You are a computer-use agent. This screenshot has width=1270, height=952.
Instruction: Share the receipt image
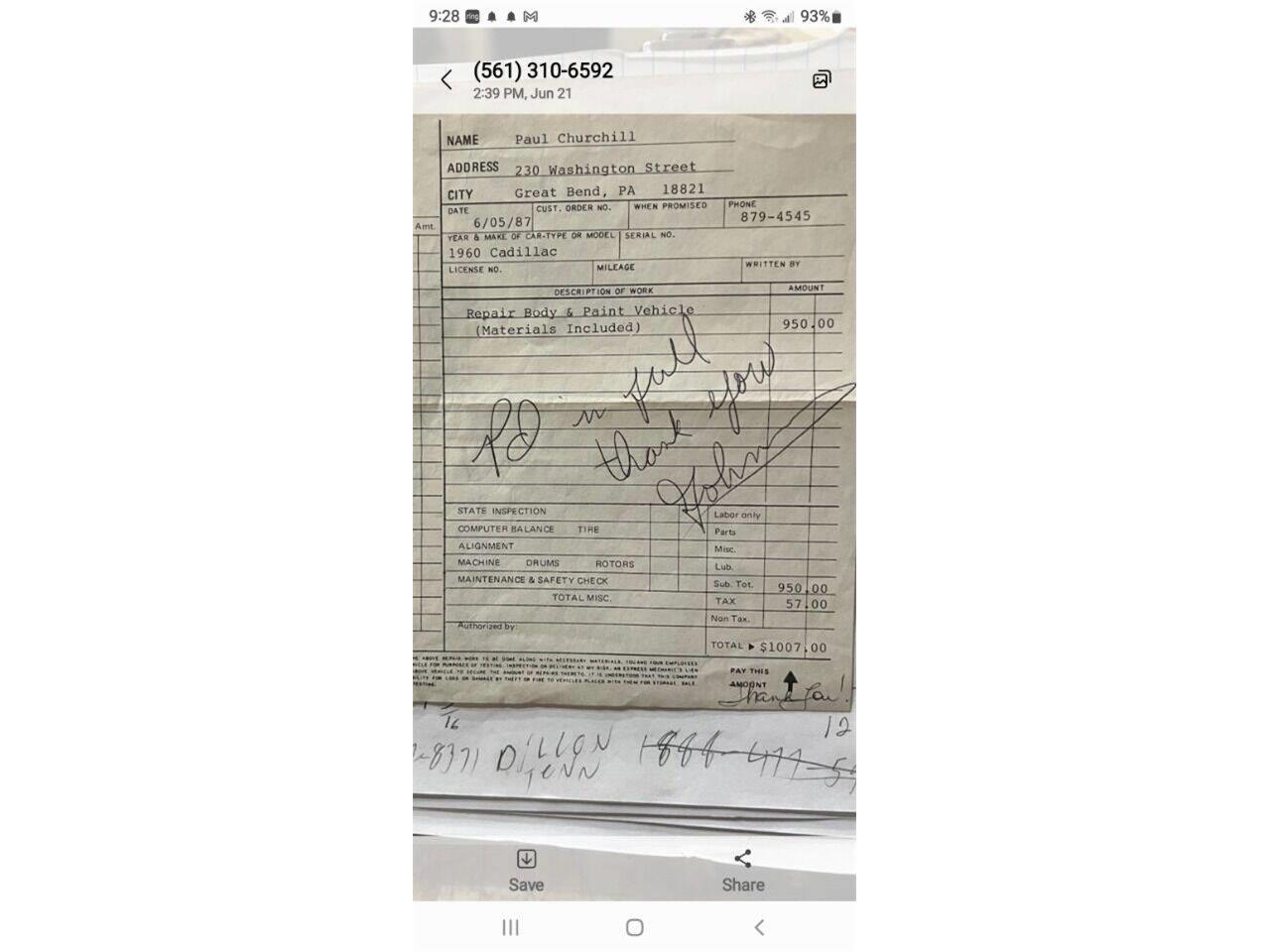coord(743,870)
